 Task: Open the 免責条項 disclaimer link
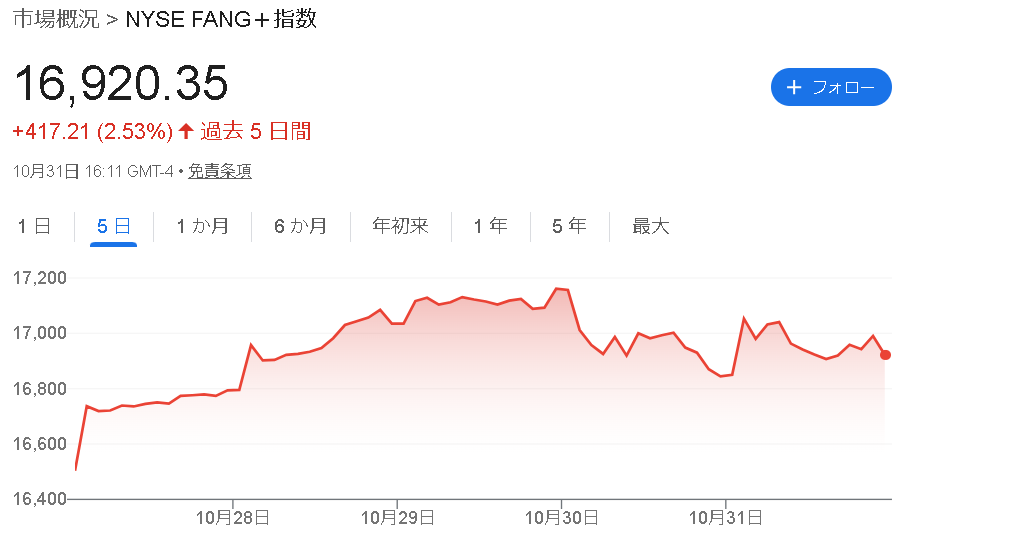point(219,171)
